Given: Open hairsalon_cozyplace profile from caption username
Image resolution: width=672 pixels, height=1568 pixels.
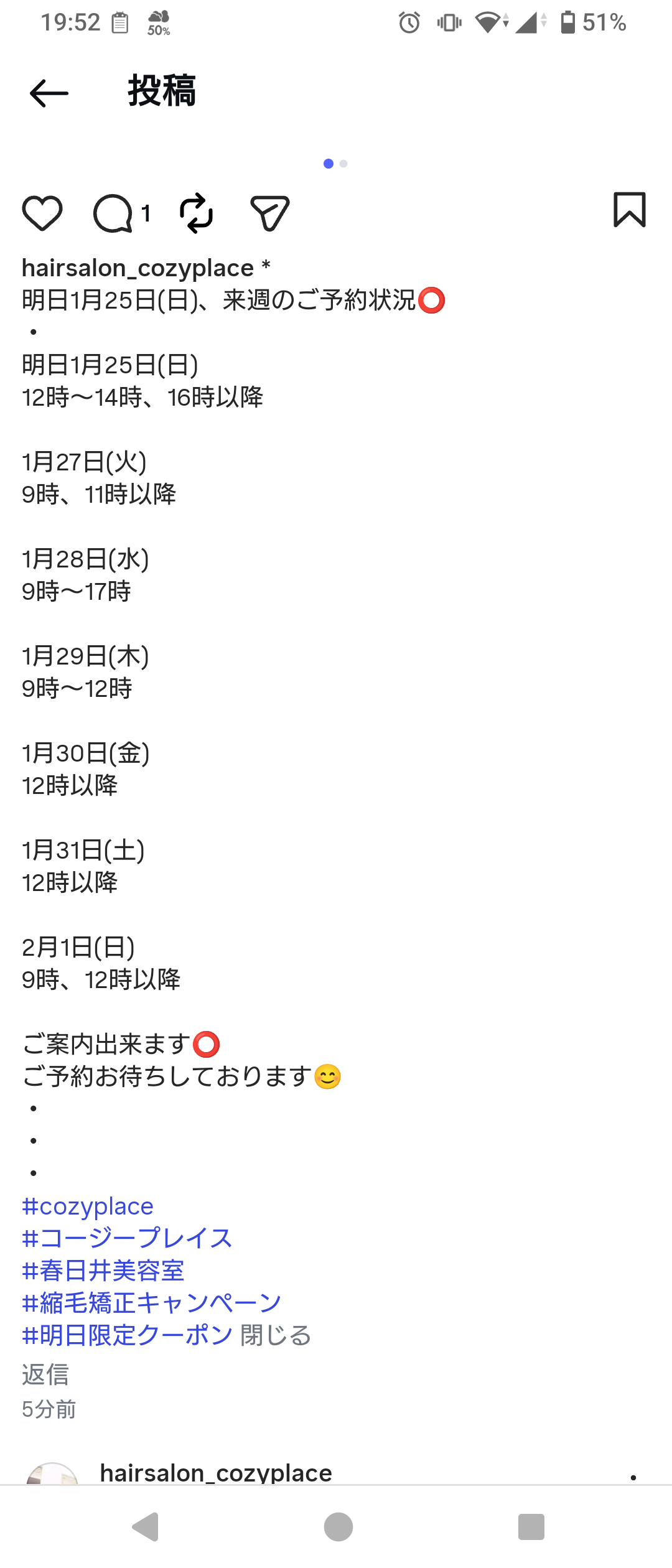Looking at the screenshot, I should coord(138,268).
